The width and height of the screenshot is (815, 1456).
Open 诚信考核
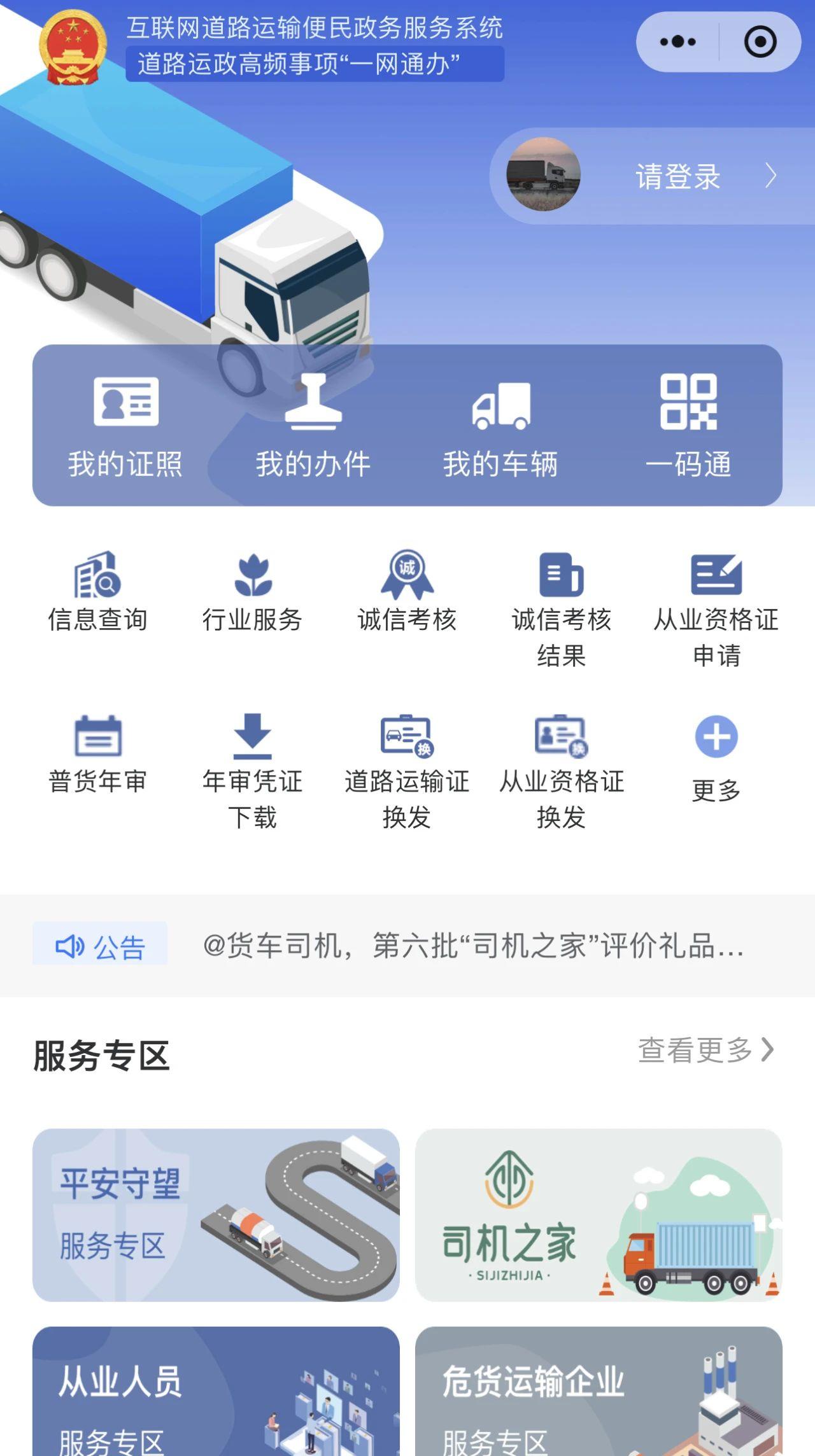[x=407, y=592]
